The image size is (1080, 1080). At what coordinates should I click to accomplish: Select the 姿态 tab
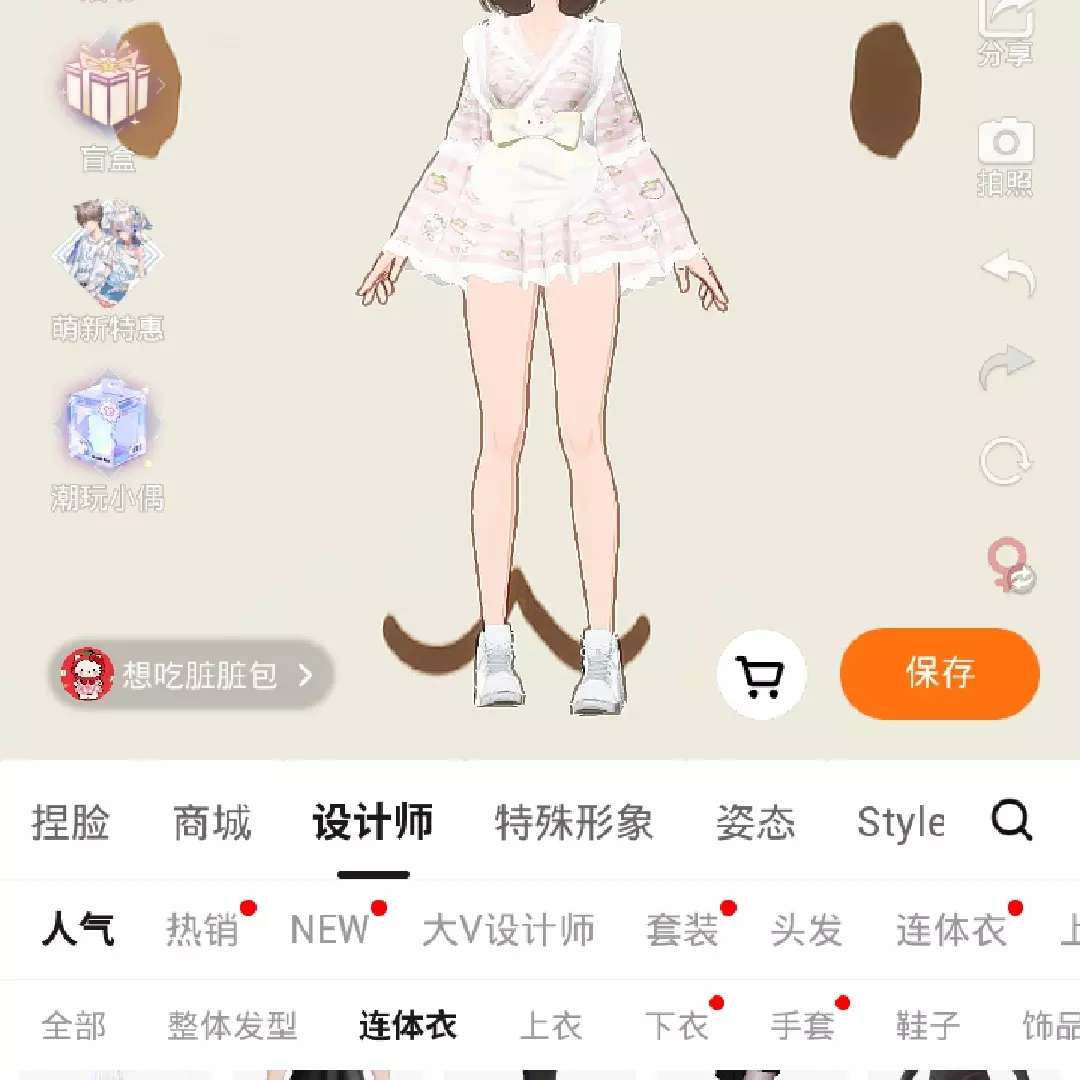[756, 823]
